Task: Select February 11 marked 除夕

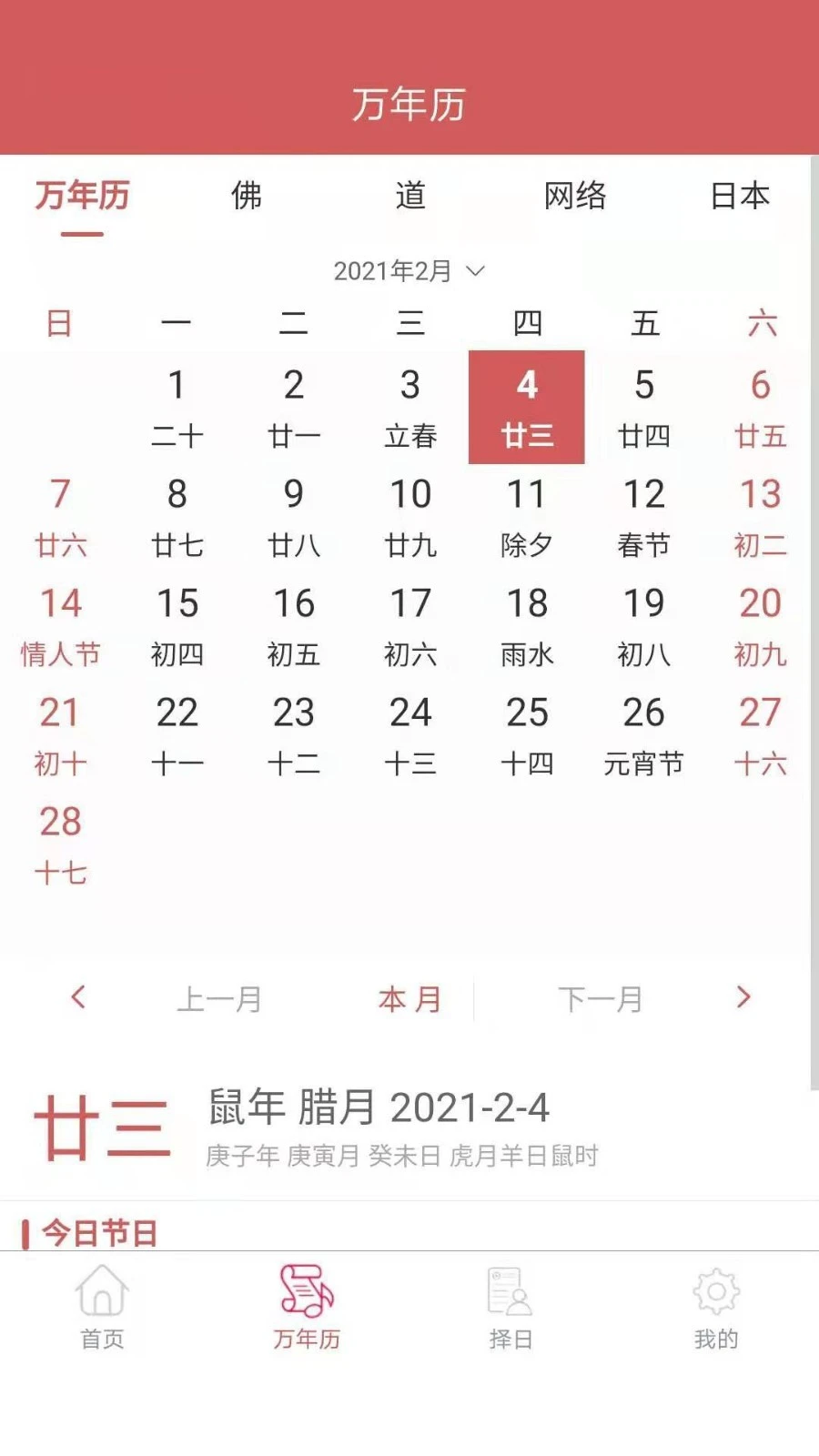Action: tap(526, 519)
